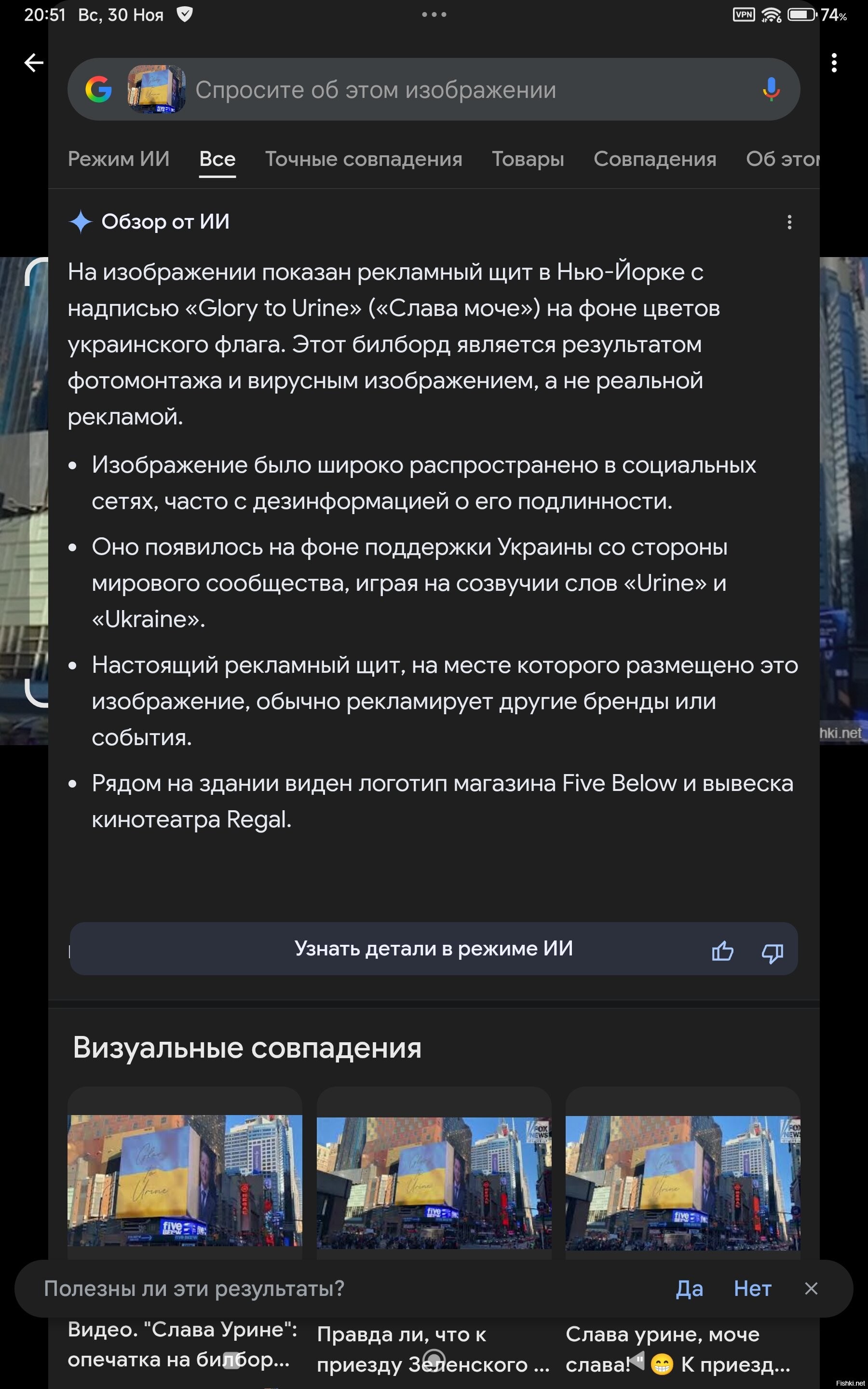Answer Да to the feedback prompt
The width and height of the screenshot is (868, 1389).
(x=689, y=1289)
